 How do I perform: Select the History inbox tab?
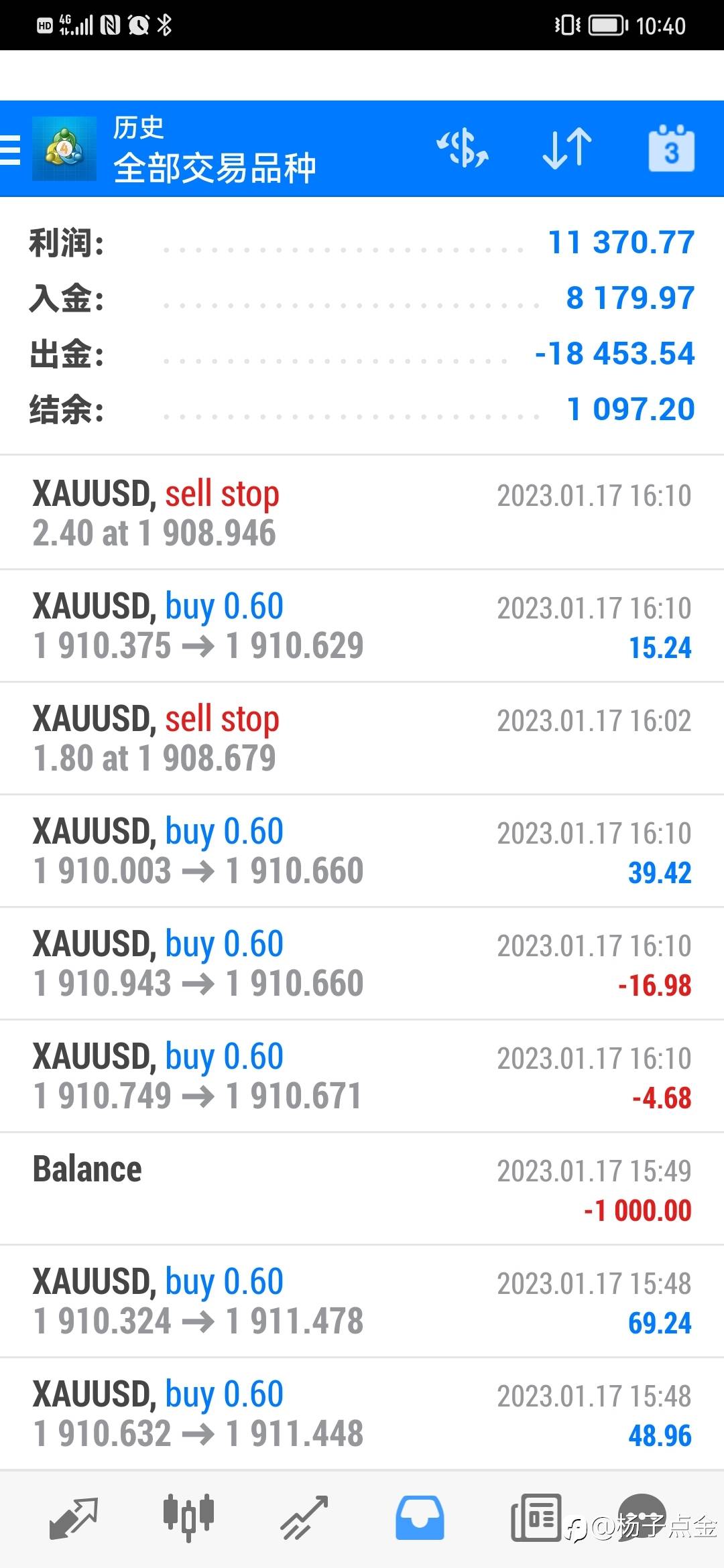pyautogui.click(x=420, y=1518)
